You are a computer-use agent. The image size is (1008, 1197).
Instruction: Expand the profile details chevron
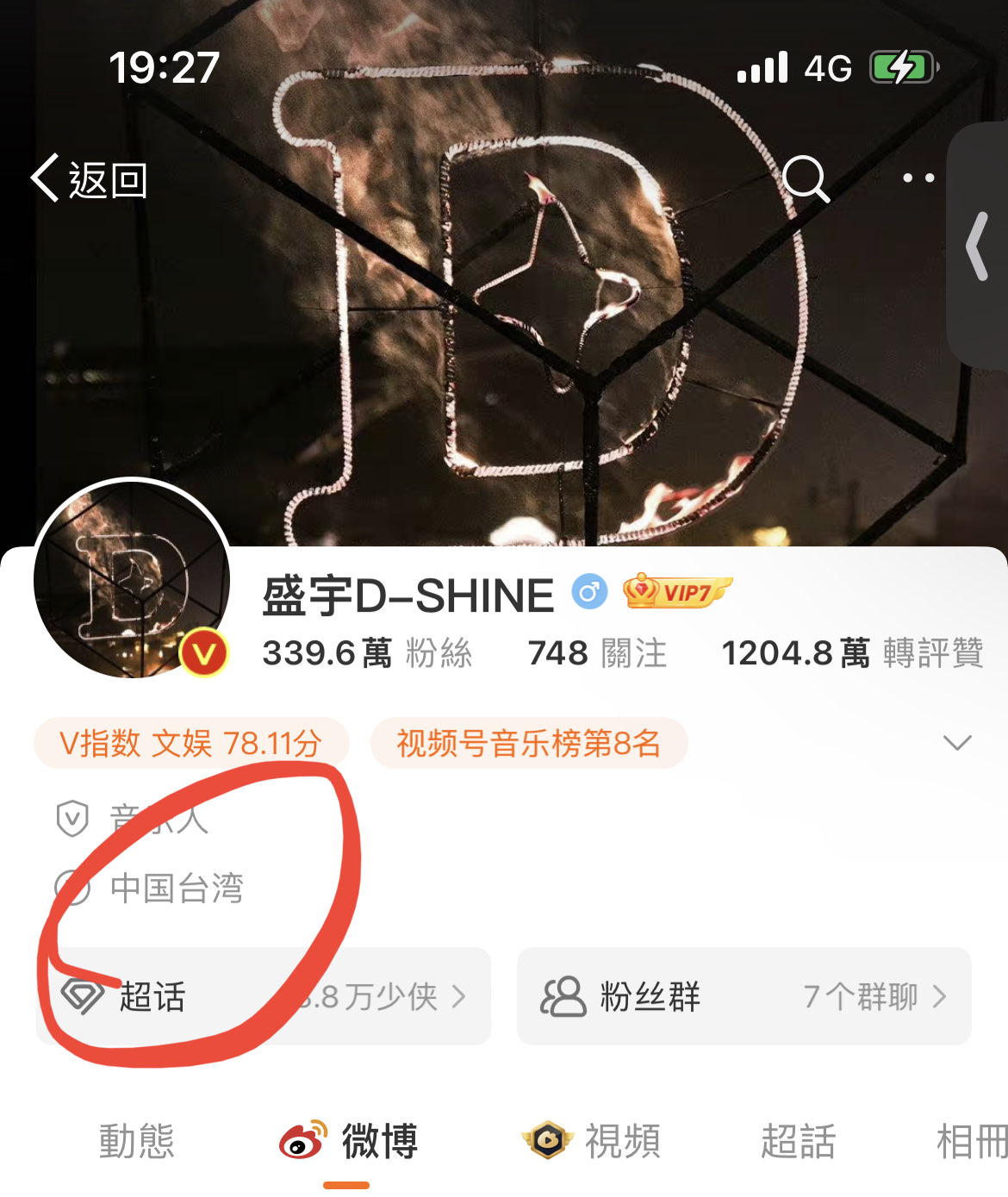(957, 743)
